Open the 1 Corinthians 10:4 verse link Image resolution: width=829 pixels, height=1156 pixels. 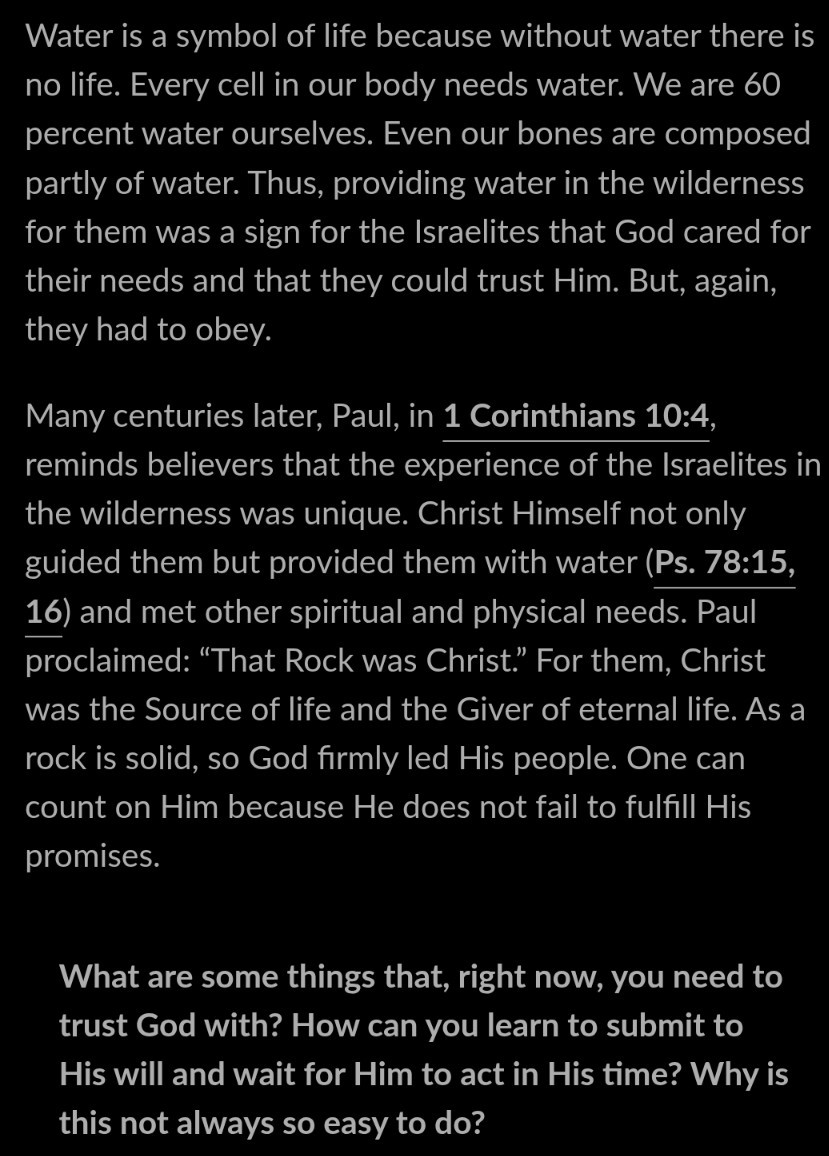576,416
